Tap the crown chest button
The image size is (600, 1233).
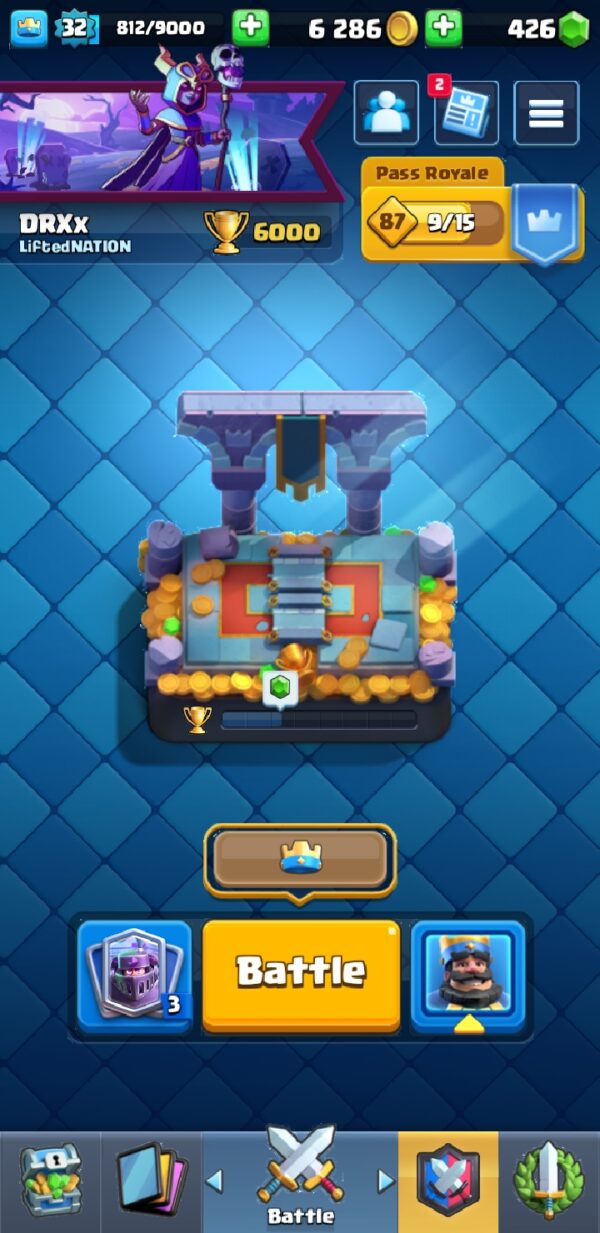(x=300, y=860)
